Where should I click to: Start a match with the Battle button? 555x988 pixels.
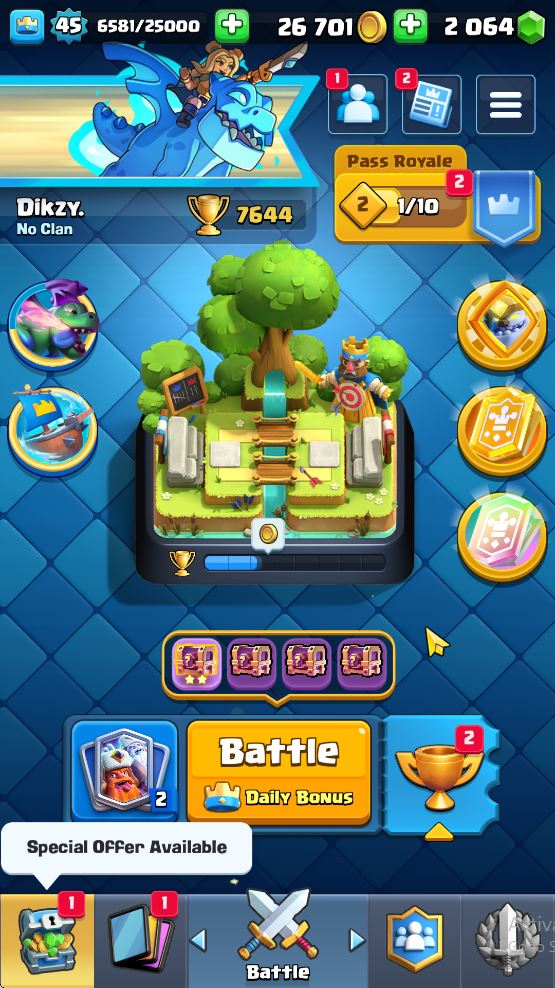[x=278, y=772]
